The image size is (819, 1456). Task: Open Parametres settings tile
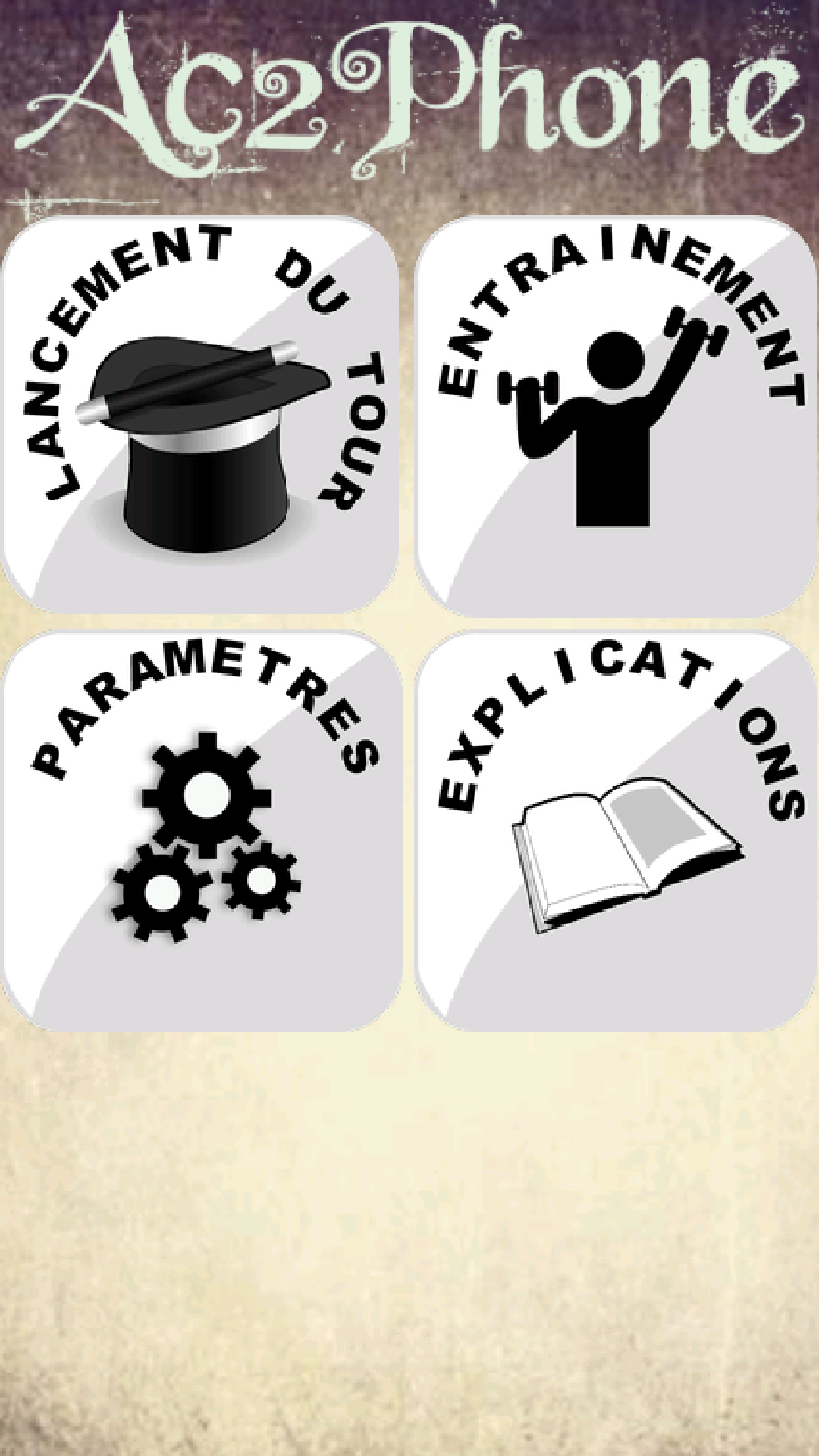point(202,831)
